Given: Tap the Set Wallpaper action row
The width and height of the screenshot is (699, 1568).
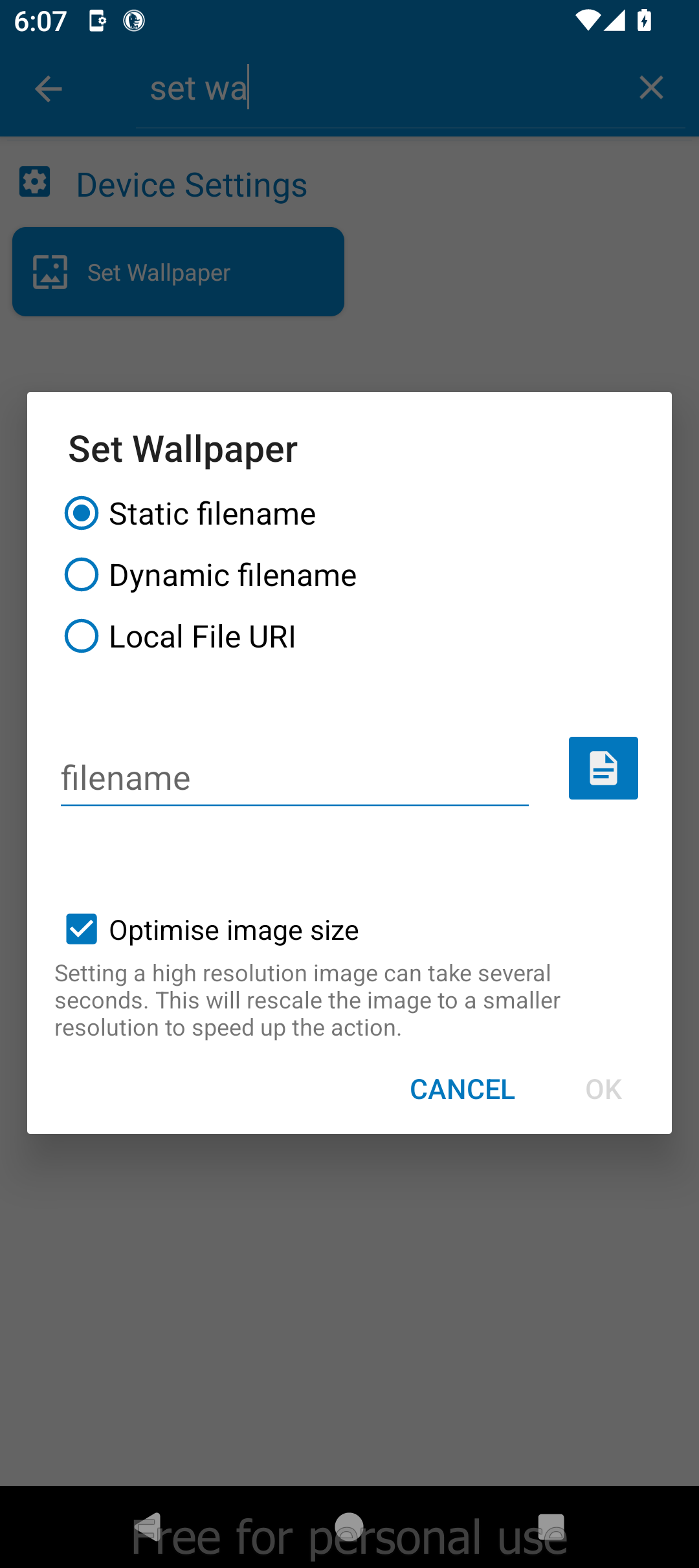Looking at the screenshot, I should [178, 272].
